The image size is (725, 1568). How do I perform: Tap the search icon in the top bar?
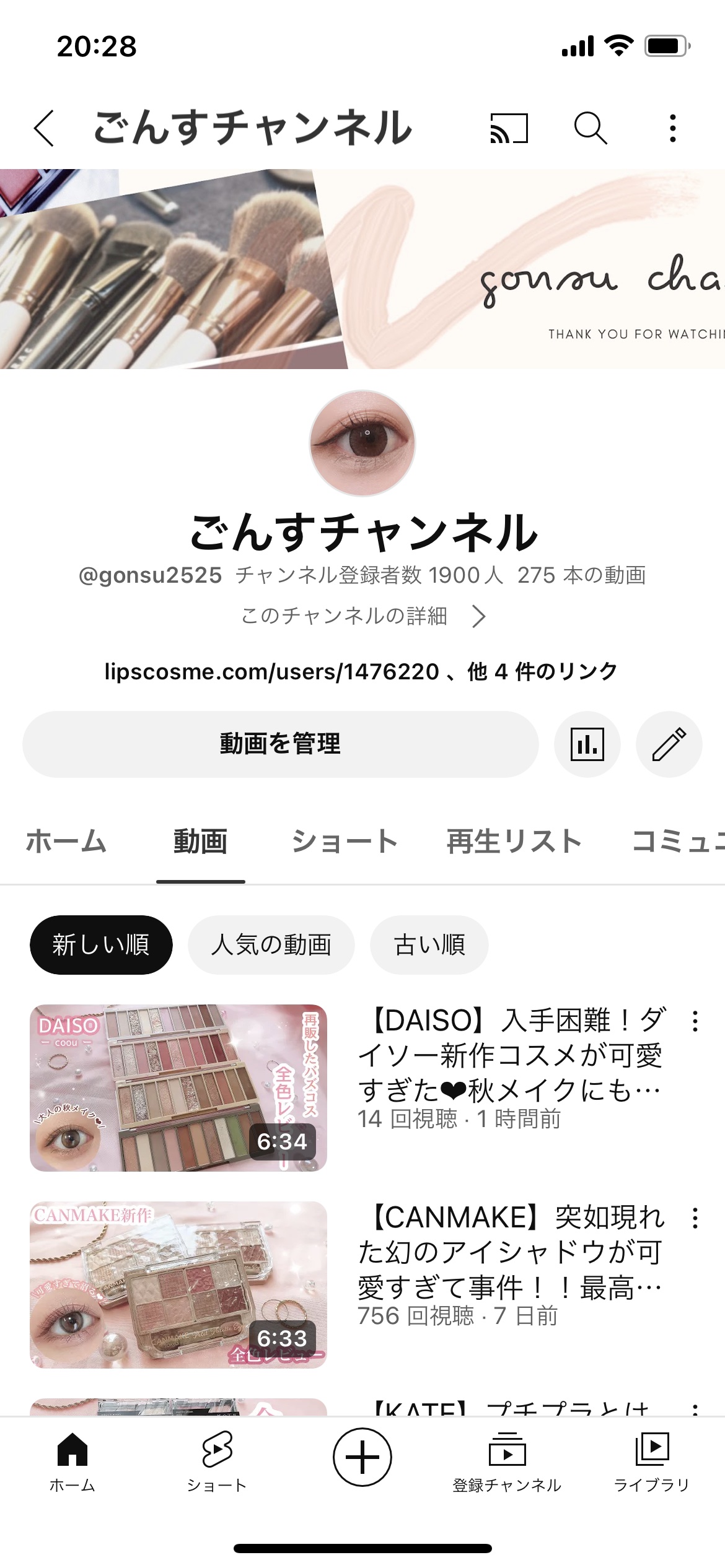590,129
